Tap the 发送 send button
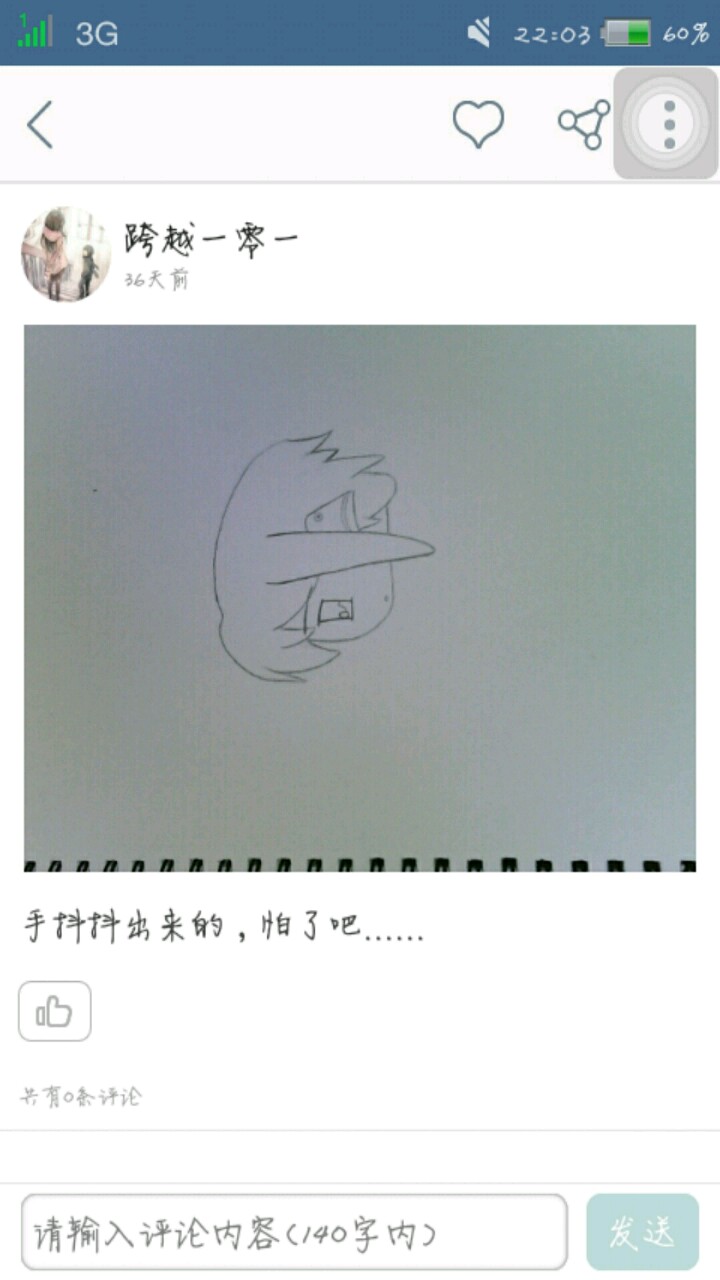 point(642,1233)
